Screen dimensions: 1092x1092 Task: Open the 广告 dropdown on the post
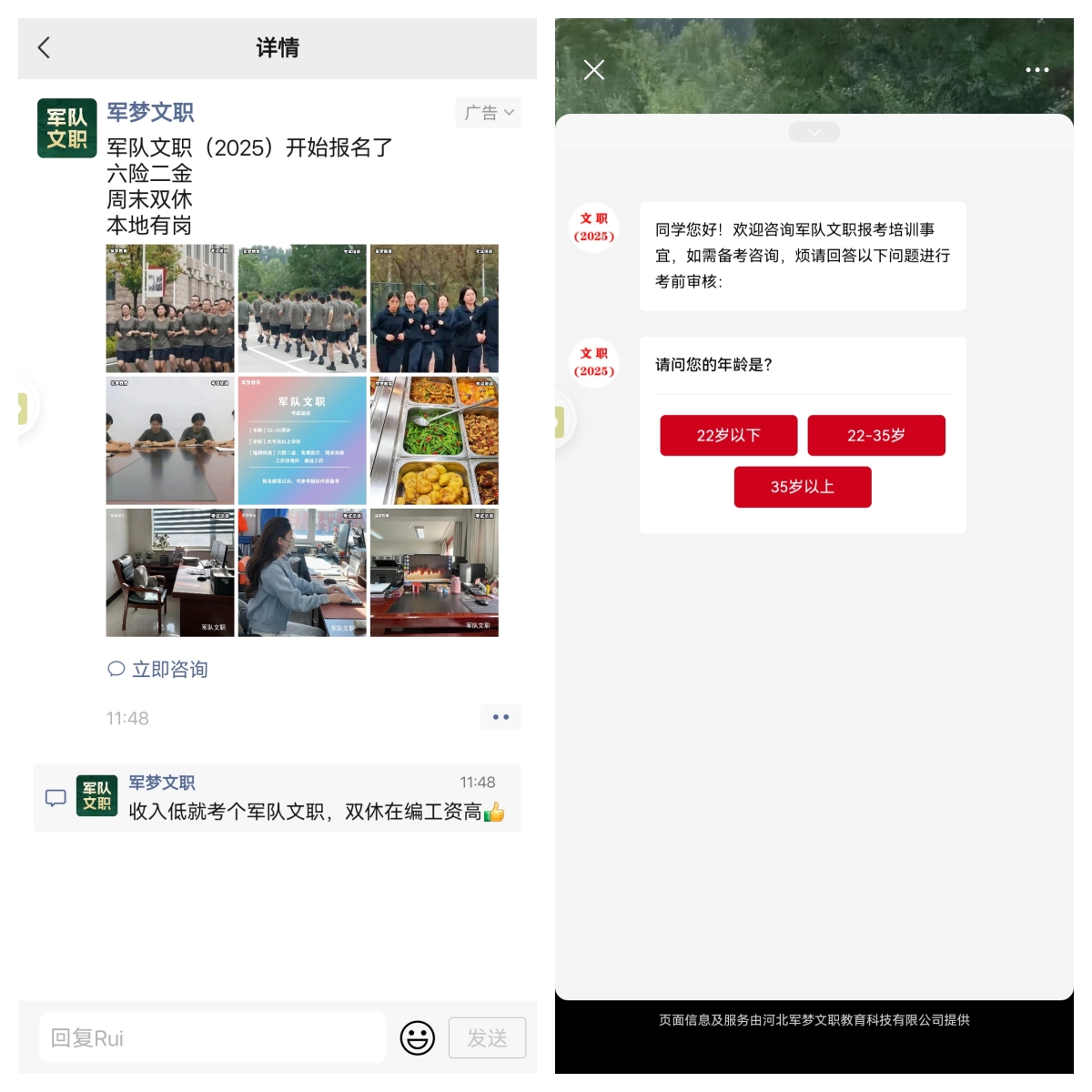pos(489,113)
